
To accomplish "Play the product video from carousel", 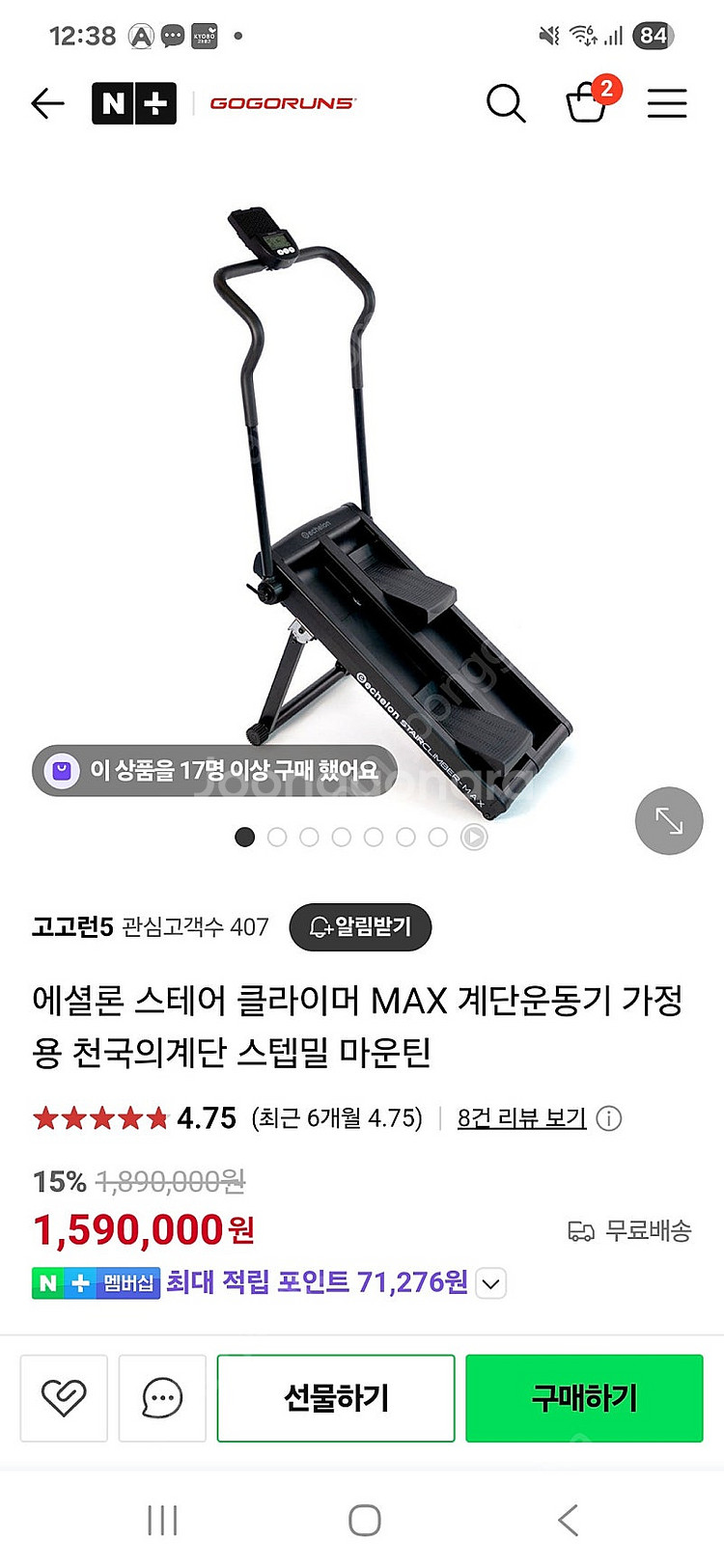I will [x=472, y=838].
